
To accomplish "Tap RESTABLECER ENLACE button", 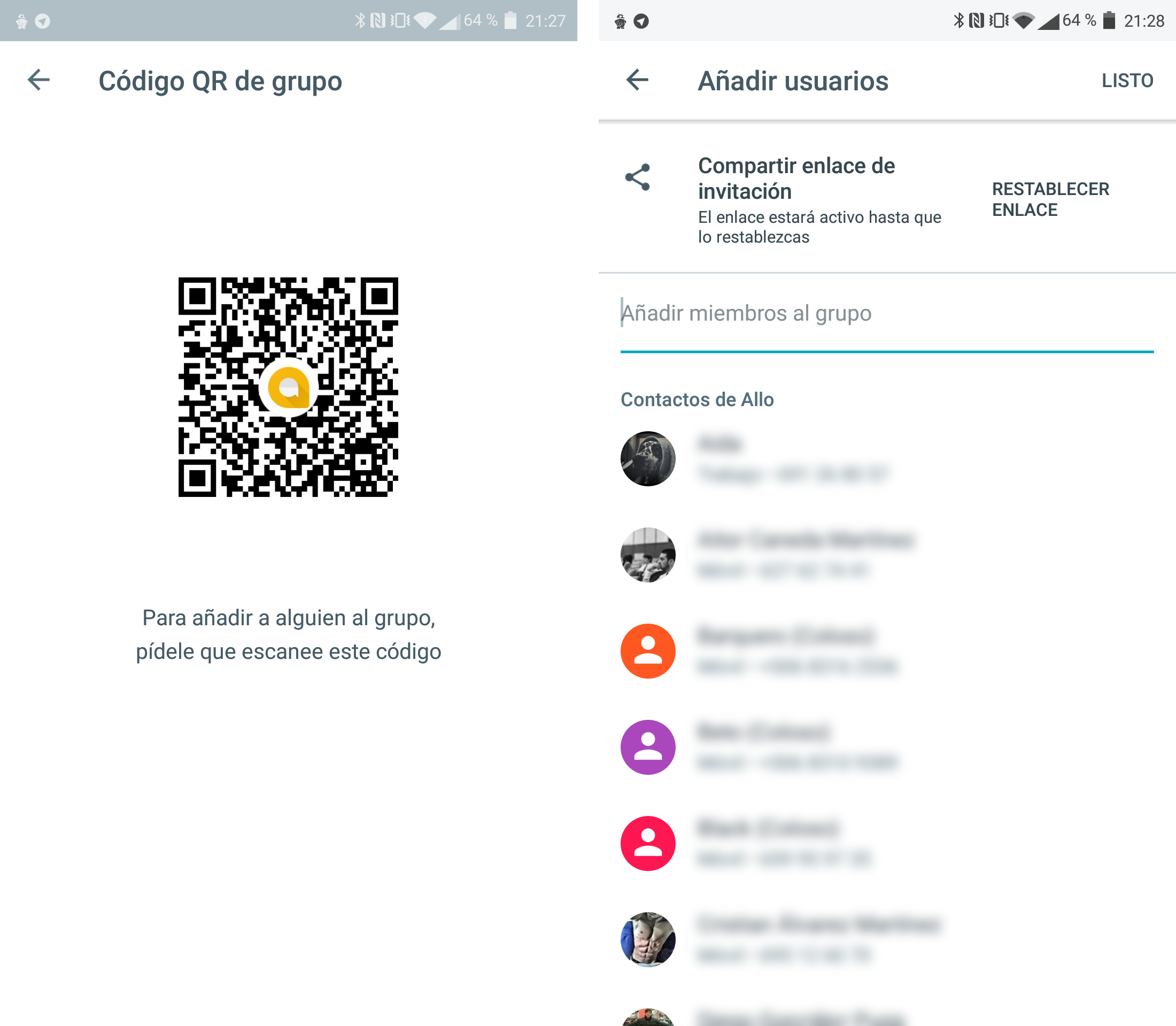I will tap(1050, 199).
